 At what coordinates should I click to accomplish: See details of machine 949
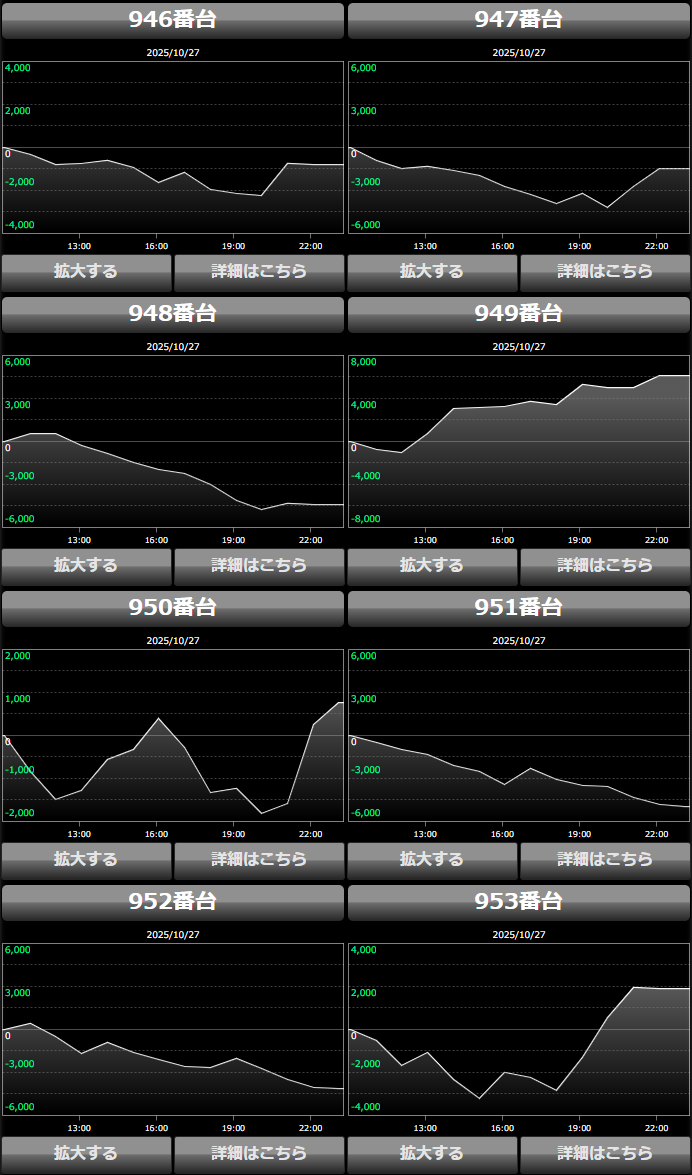(605, 565)
